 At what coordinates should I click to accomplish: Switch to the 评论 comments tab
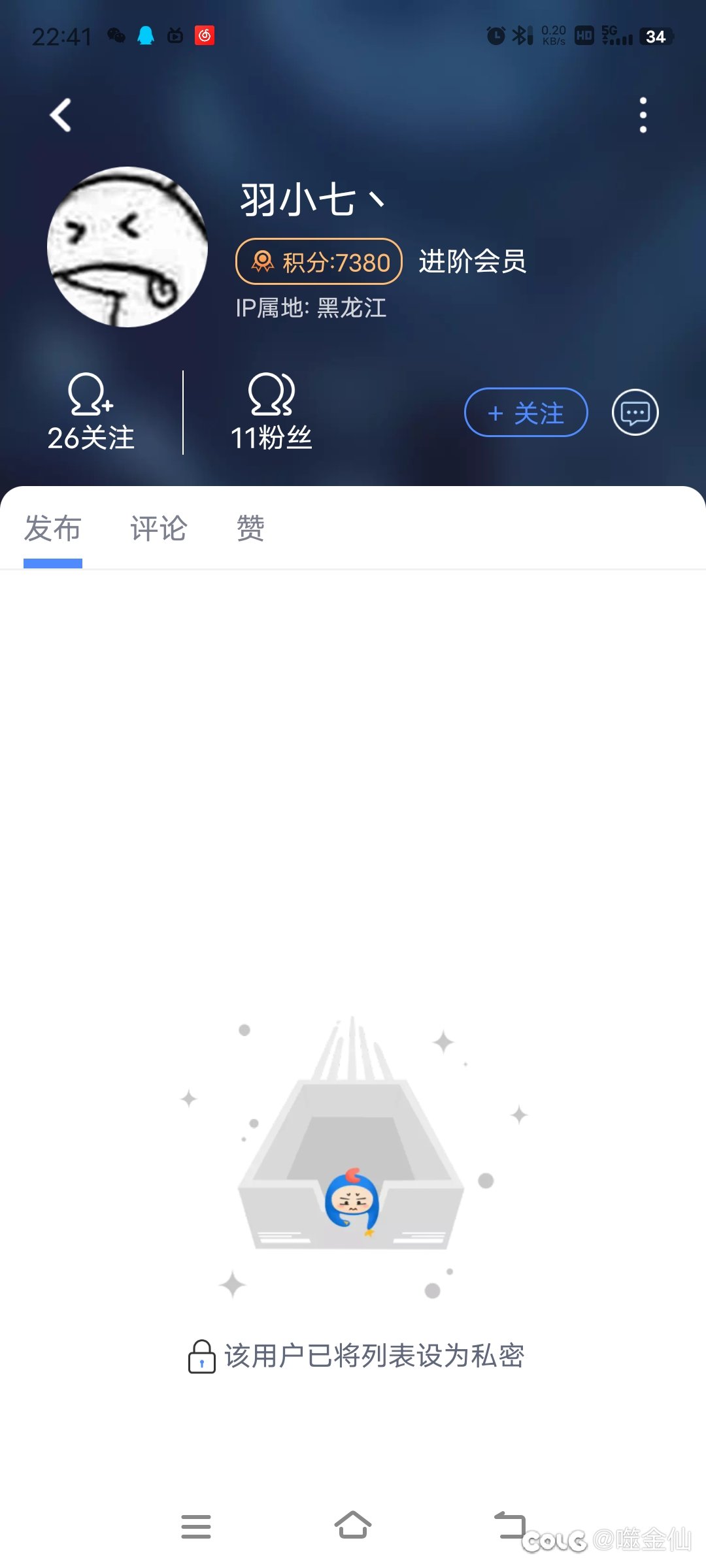pyautogui.click(x=159, y=528)
